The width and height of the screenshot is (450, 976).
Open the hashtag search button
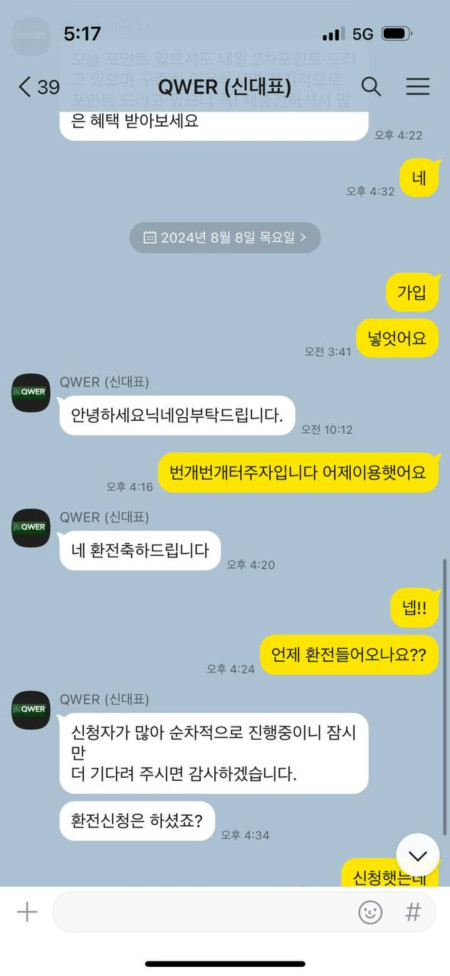413,913
